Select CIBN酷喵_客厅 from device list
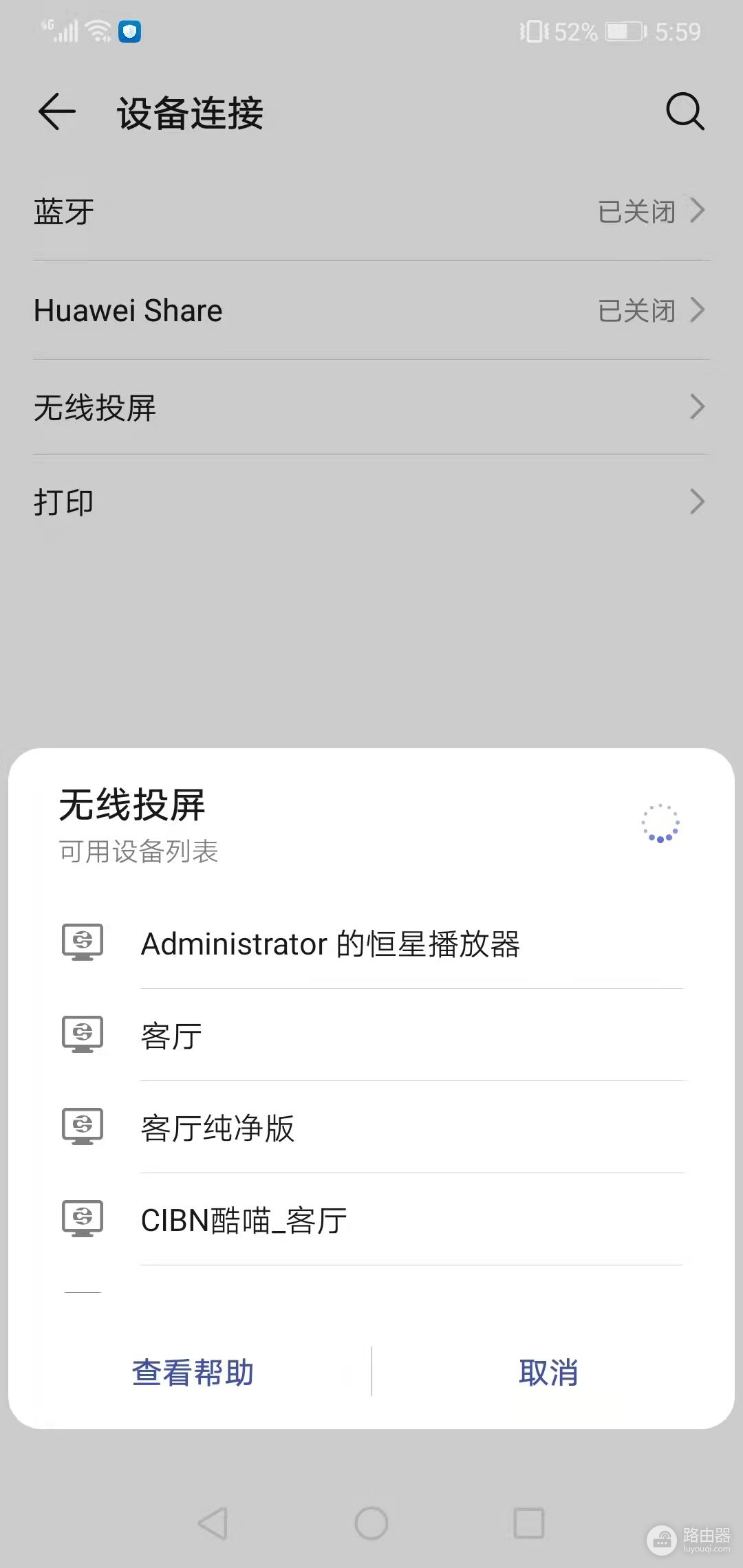743x1568 pixels. 244,1220
